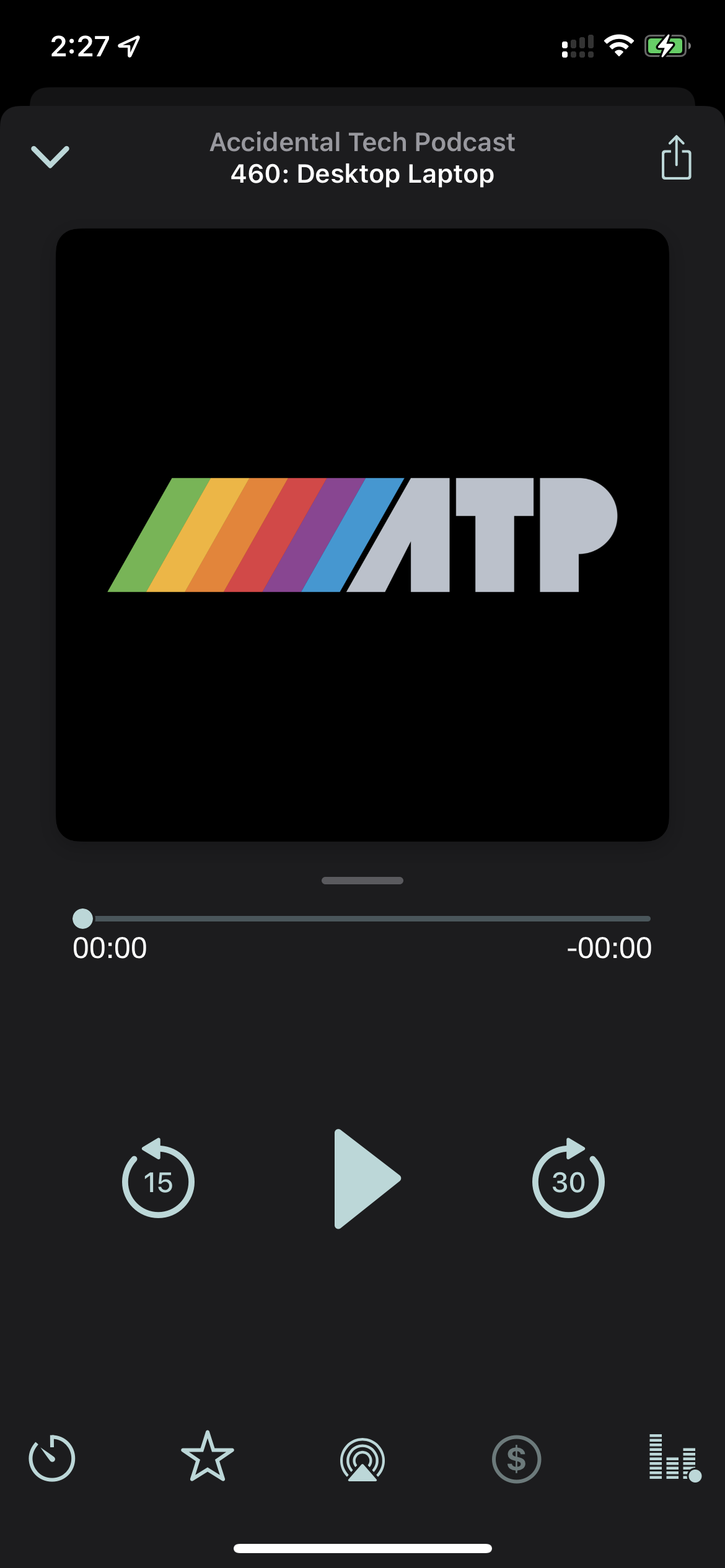Start playing the episode
725x1568 pixels.
367,1178
